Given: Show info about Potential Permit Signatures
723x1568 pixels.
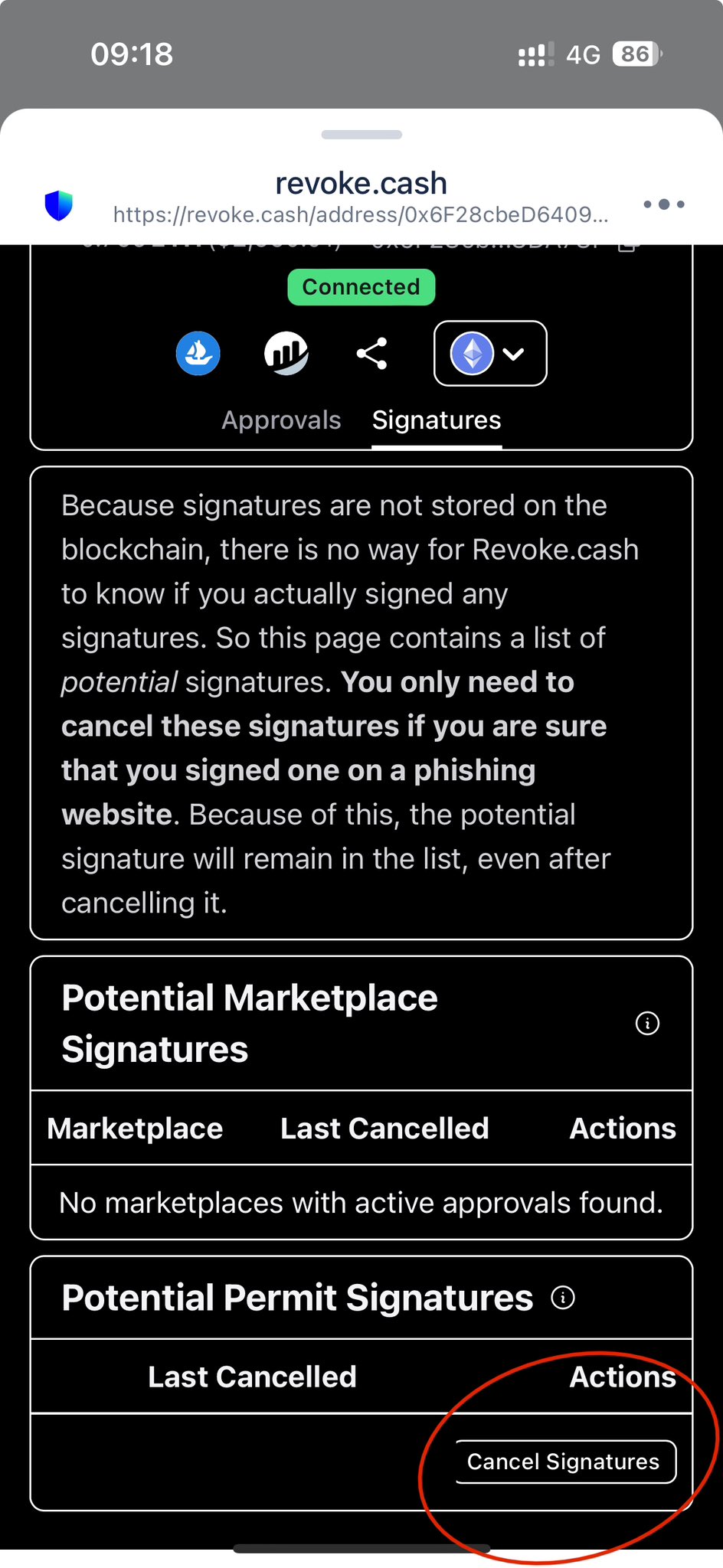Looking at the screenshot, I should point(563,1298).
